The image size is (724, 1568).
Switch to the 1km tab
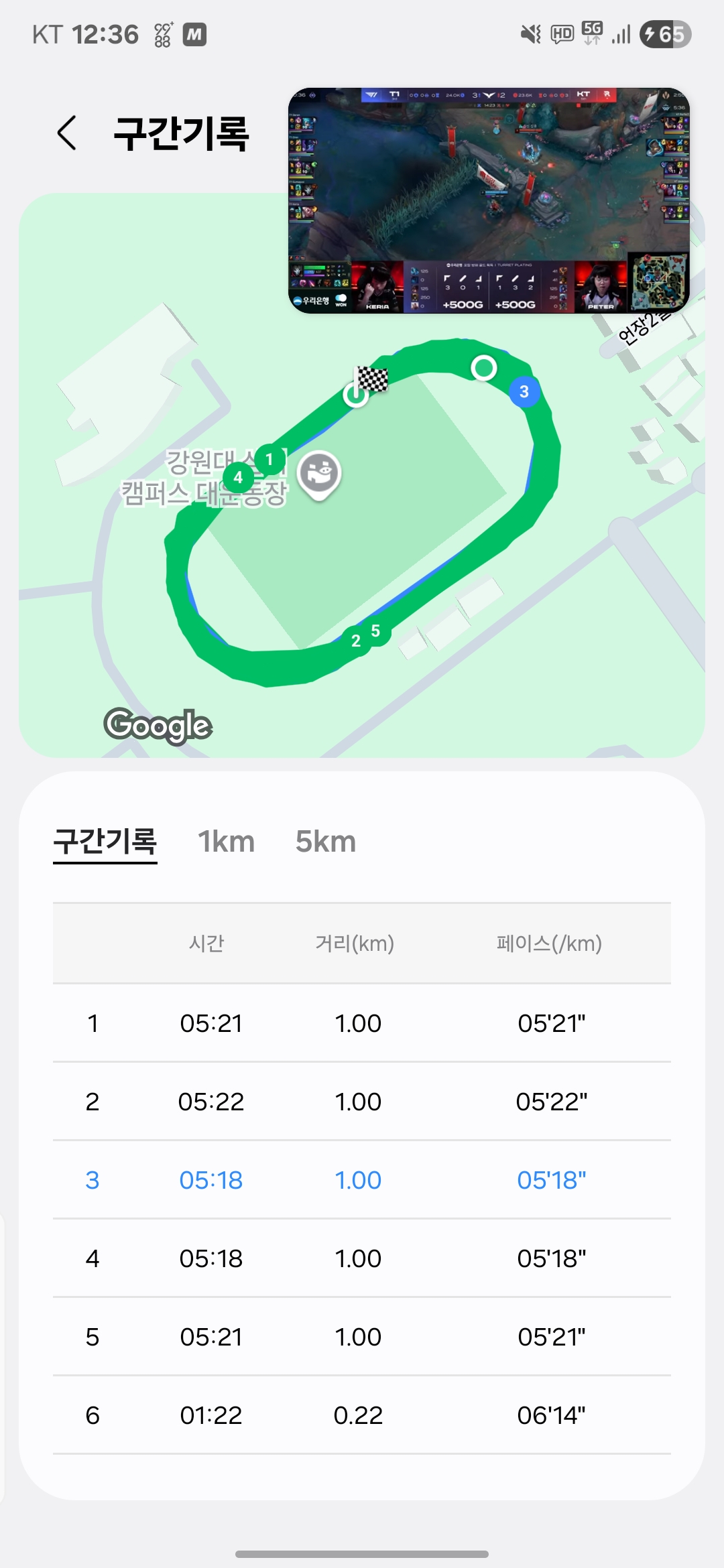(x=226, y=842)
